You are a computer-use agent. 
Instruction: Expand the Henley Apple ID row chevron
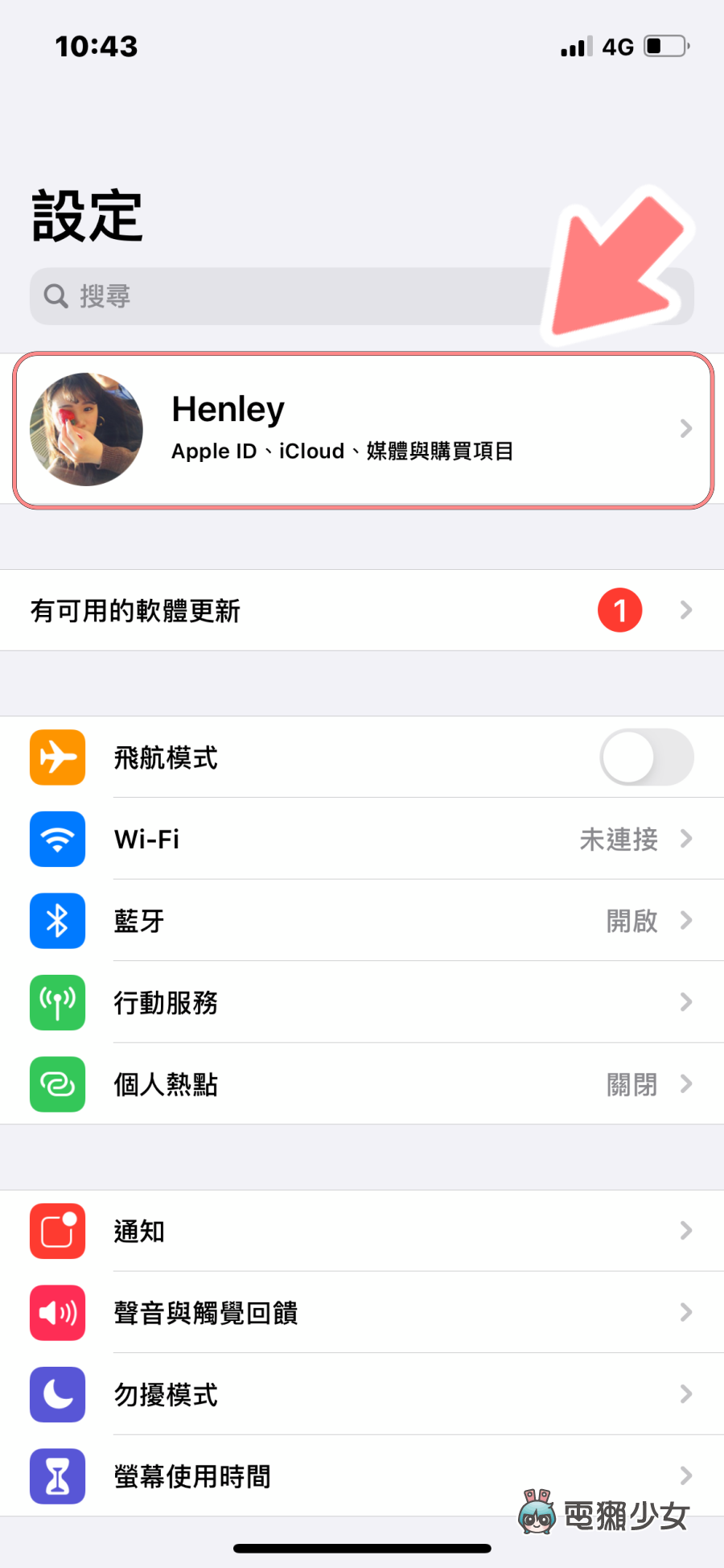coord(685,429)
